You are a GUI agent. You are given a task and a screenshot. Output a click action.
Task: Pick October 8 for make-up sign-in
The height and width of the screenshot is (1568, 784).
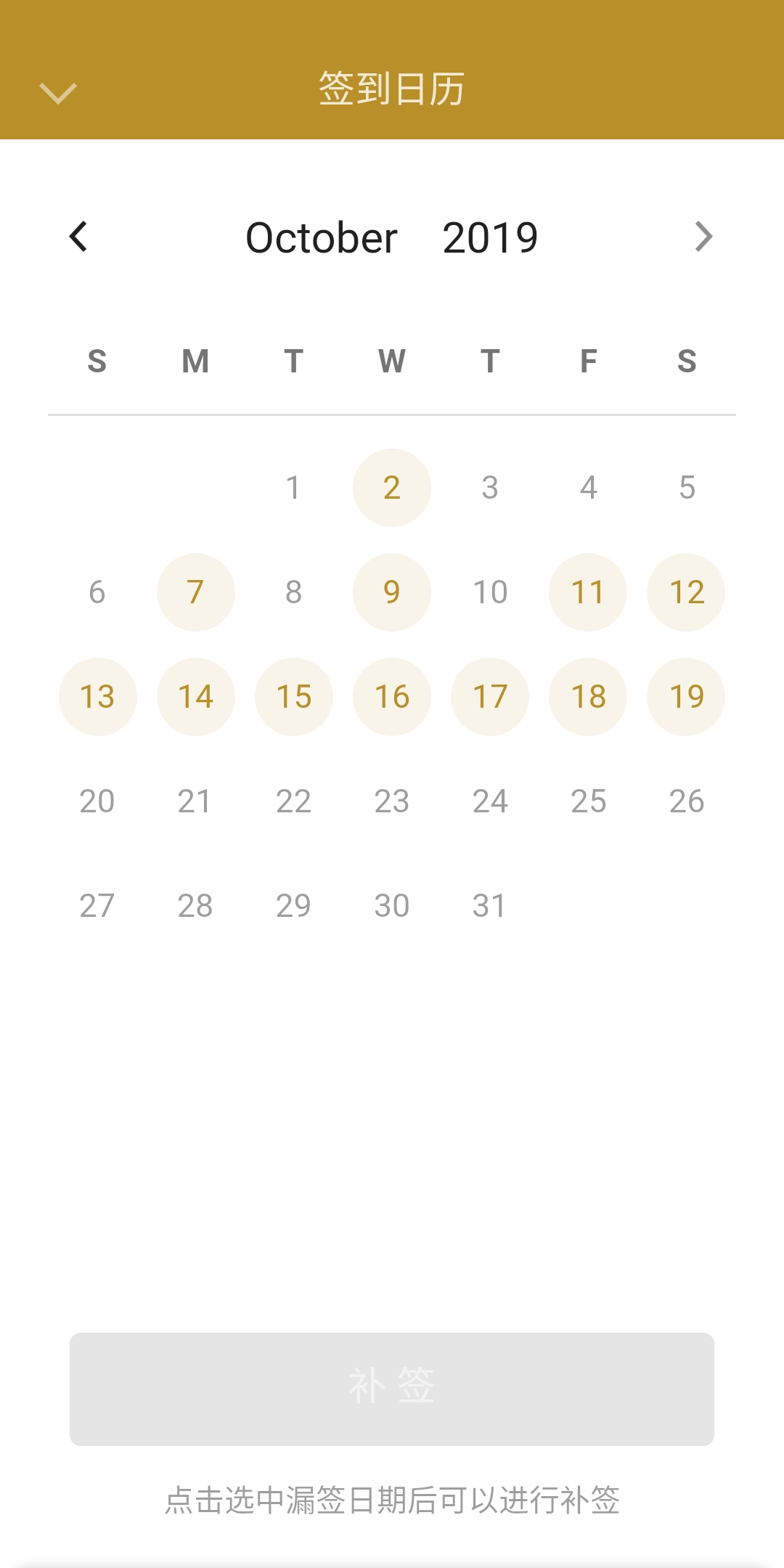click(x=293, y=592)
